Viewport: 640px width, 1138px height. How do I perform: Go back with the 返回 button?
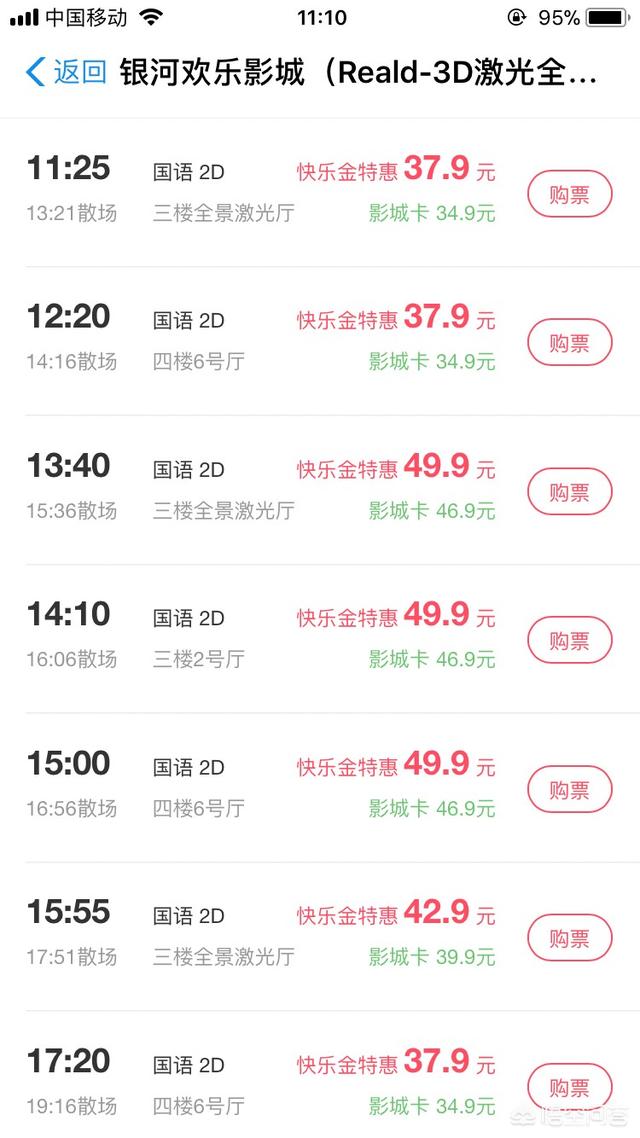[66, 73]
